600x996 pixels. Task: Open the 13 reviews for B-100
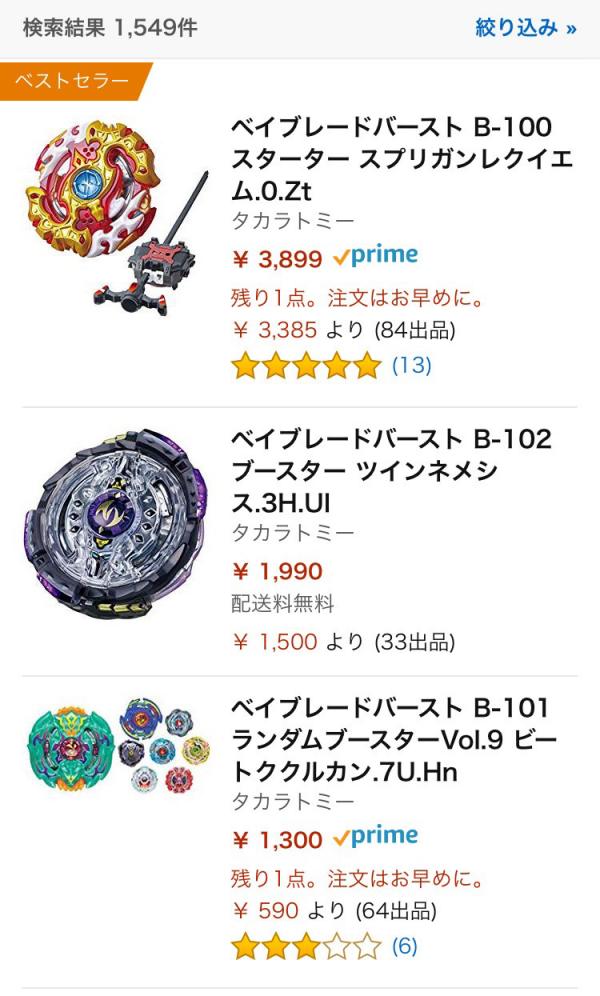[411, 365]
